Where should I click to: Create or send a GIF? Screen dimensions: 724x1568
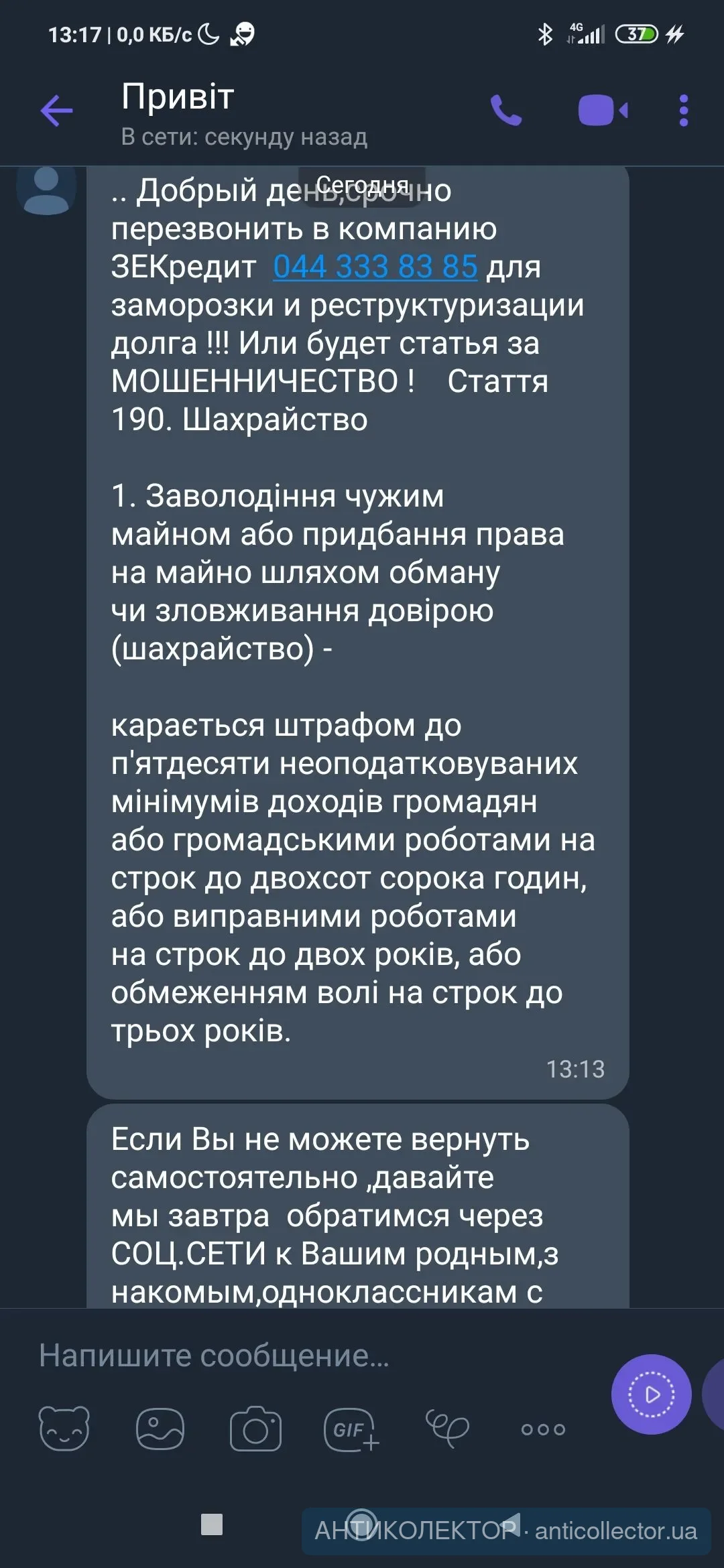351,1429
